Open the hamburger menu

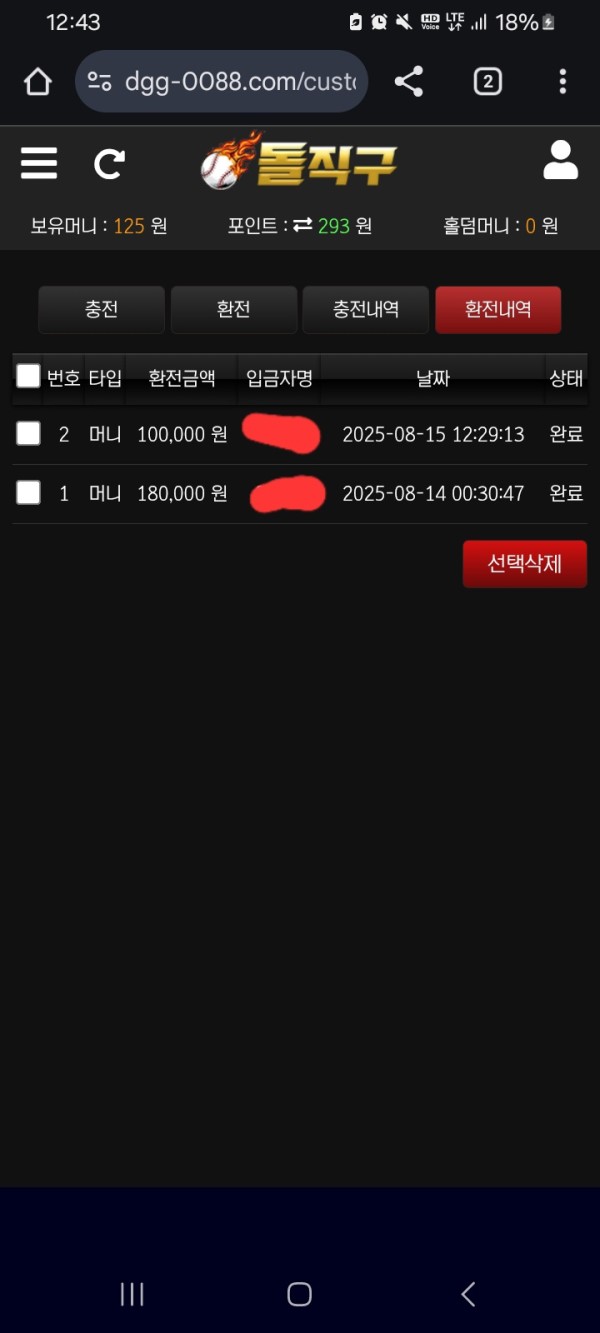[x=39, y=162]
